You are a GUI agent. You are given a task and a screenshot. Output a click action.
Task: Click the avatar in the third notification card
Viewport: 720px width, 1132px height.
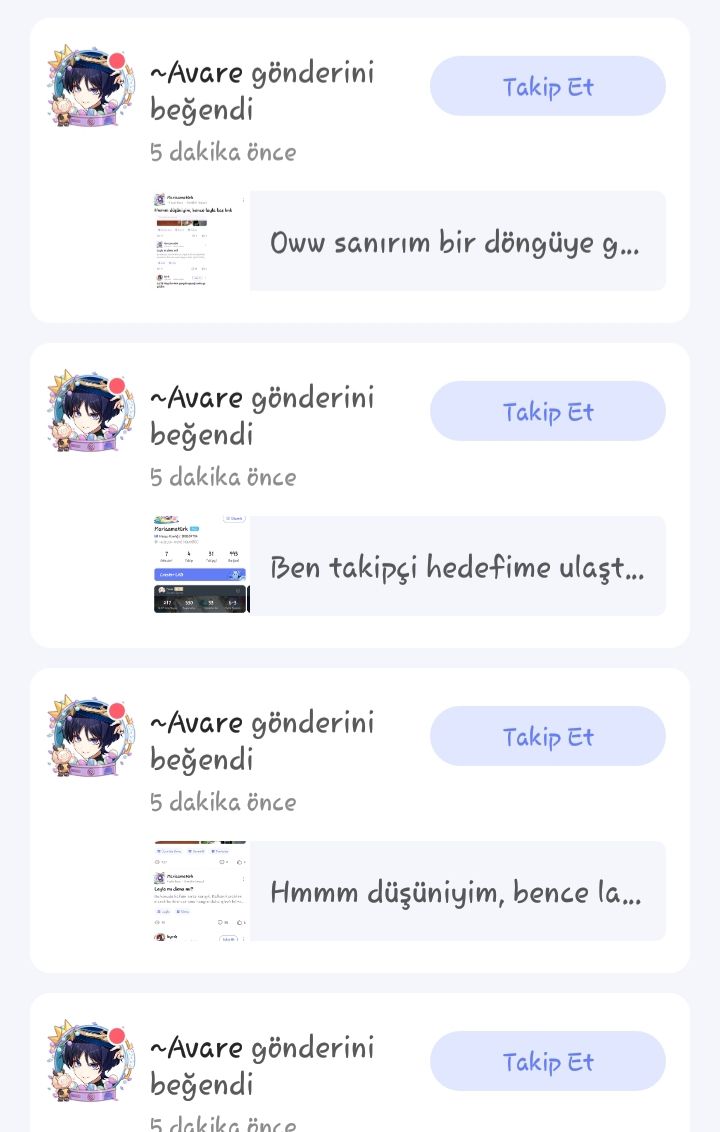click(x=90, y=735)
